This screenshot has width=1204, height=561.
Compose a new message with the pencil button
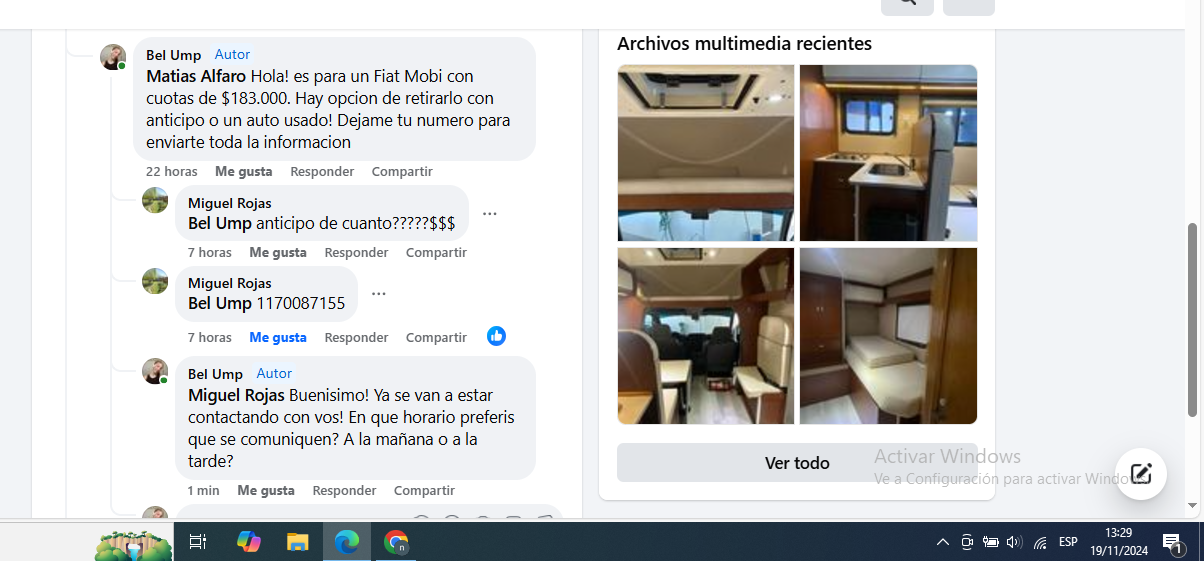tap(1141, 473)
